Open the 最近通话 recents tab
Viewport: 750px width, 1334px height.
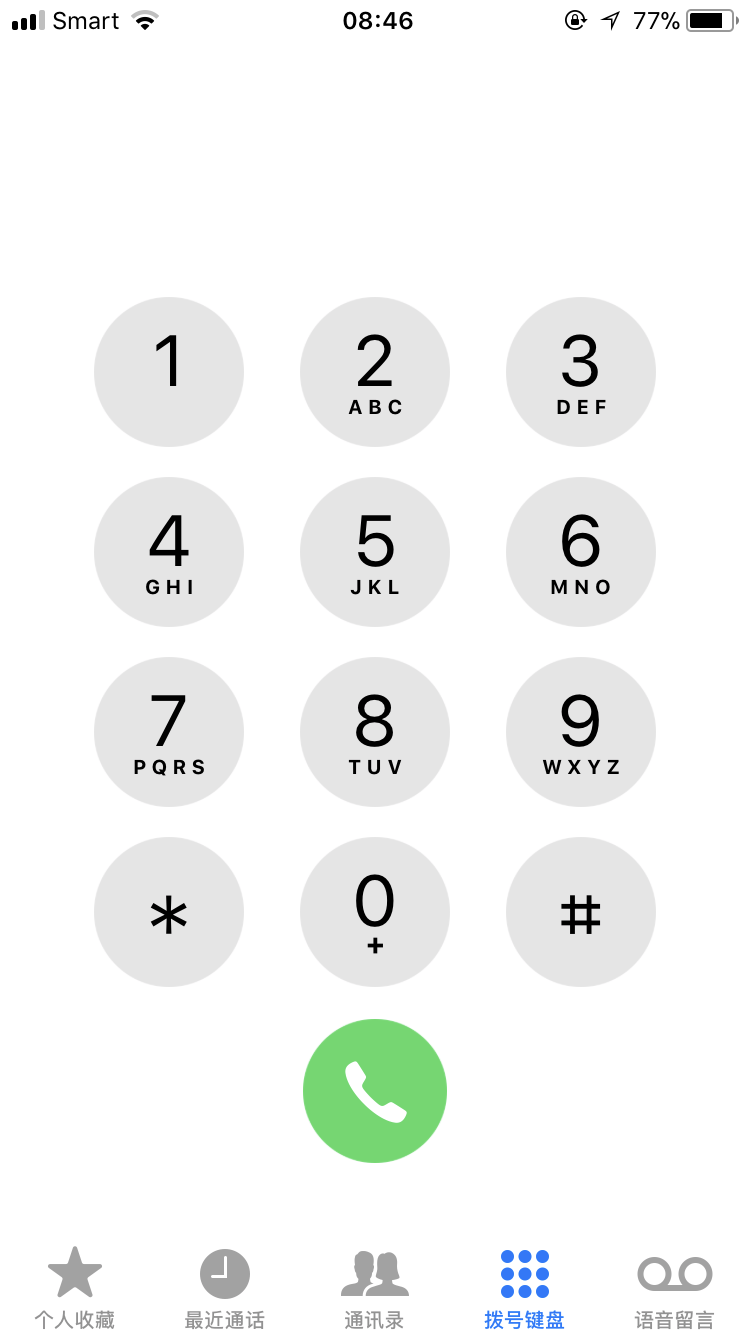click(225, 1288)
